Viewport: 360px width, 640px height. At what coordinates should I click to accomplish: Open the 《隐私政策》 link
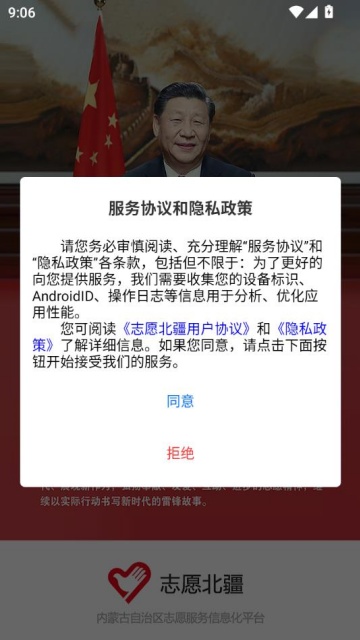click(x=301, y=329)
